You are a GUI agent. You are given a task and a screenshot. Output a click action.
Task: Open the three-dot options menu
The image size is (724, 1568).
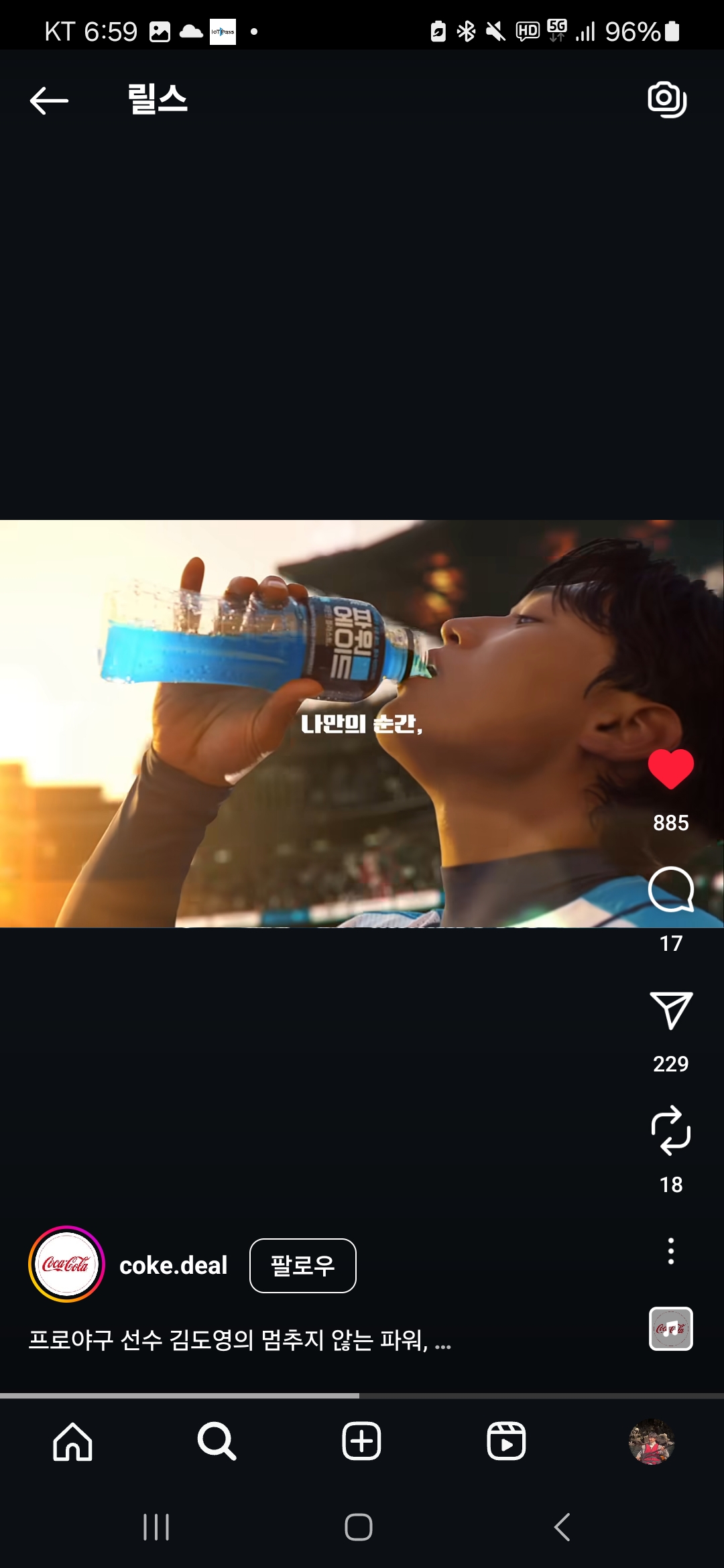[670, 1251]
